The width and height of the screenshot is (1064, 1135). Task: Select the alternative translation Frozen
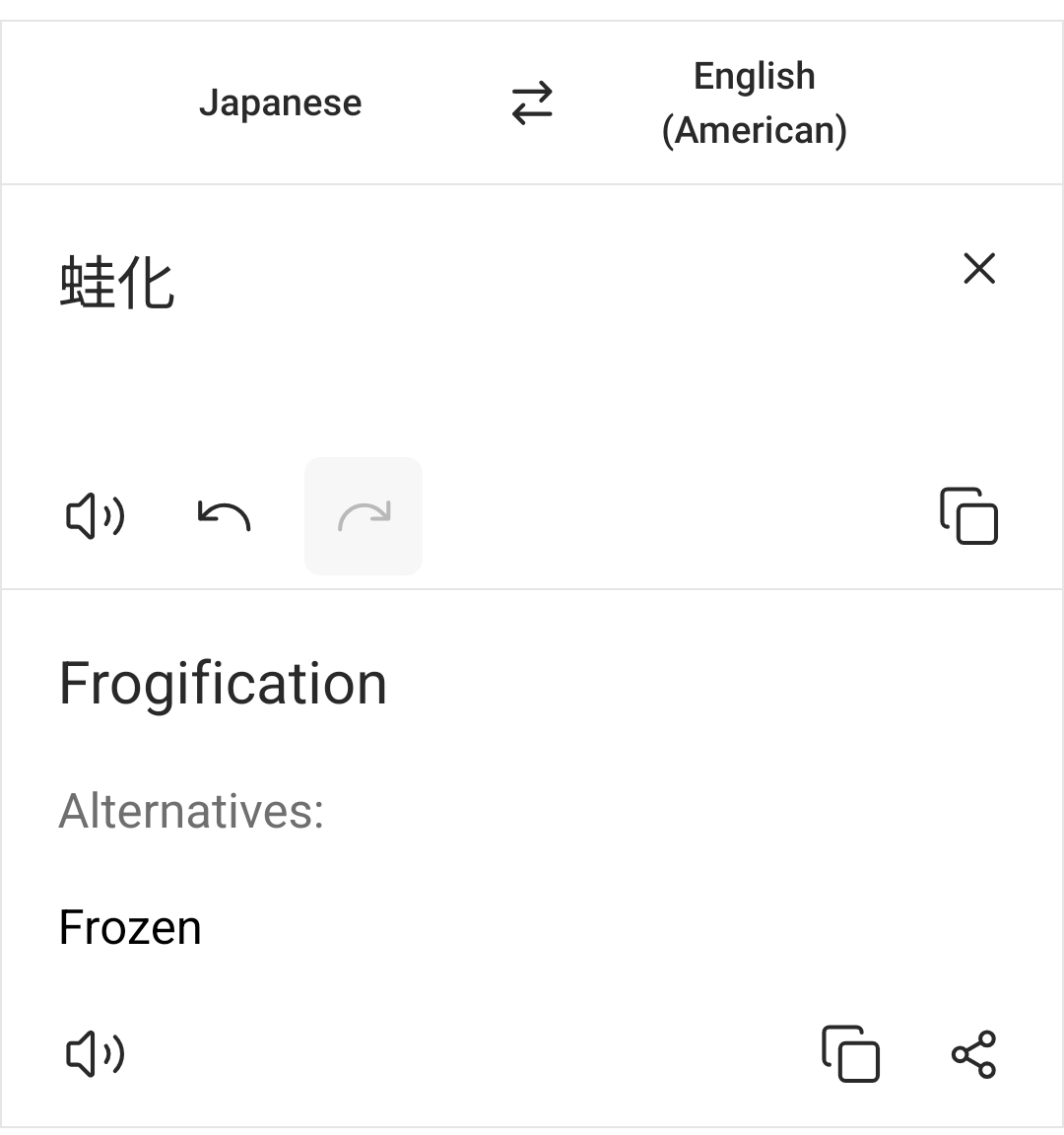(x=130, y=927)
